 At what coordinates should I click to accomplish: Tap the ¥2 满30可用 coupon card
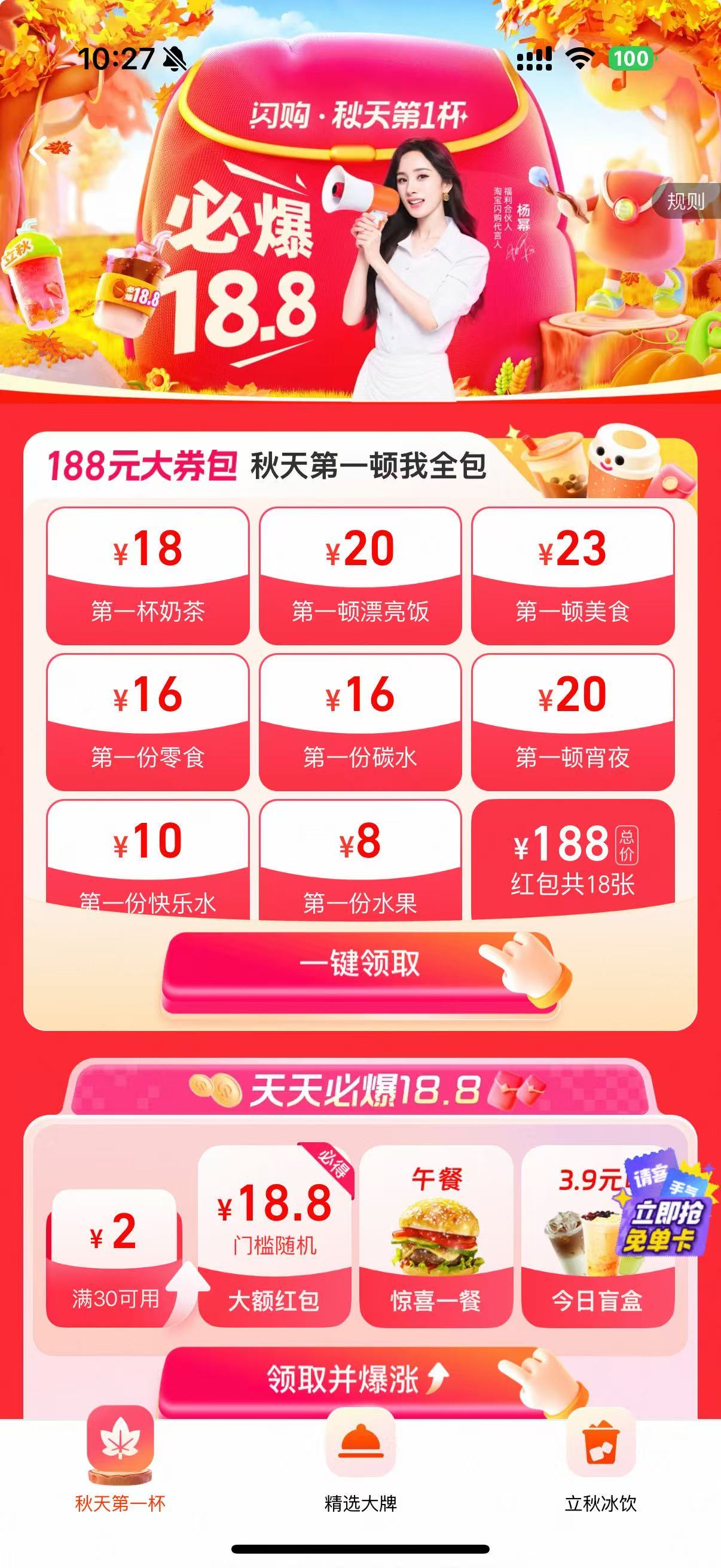point(114,1258)
